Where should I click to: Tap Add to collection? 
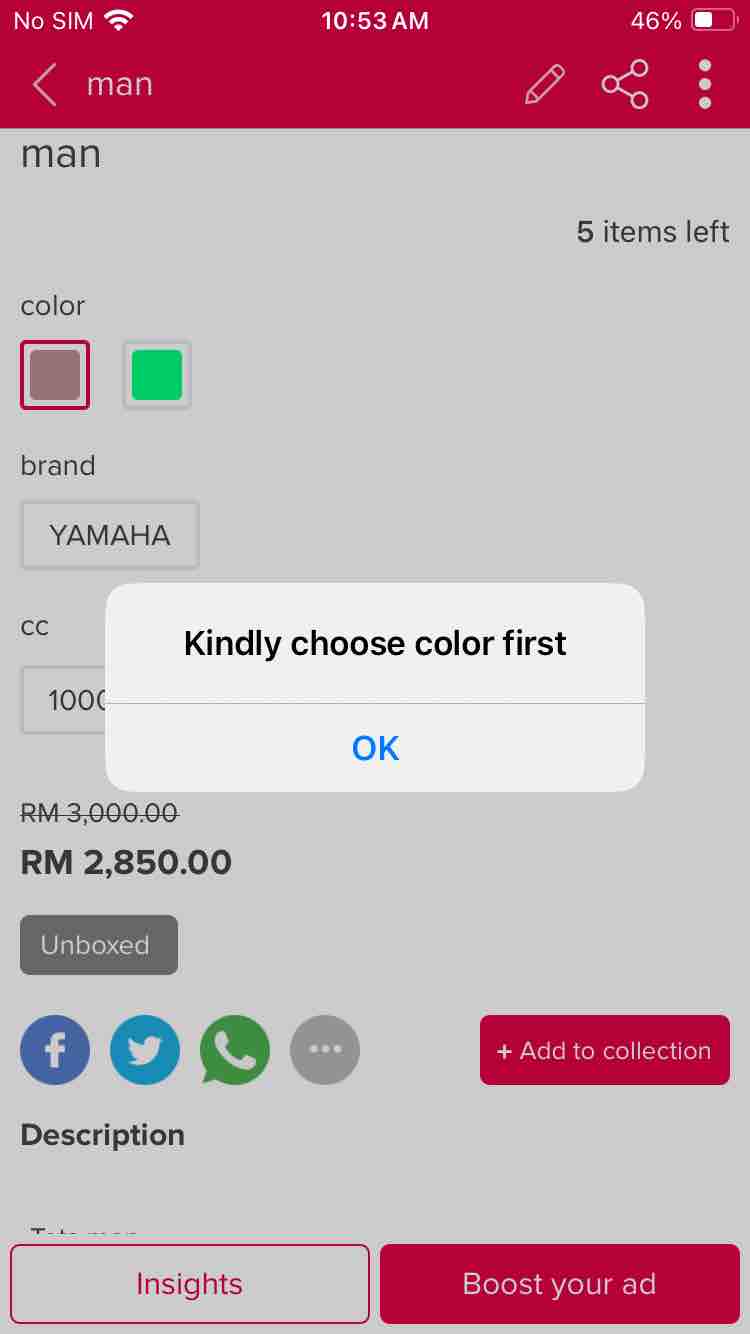point(605,1050)
